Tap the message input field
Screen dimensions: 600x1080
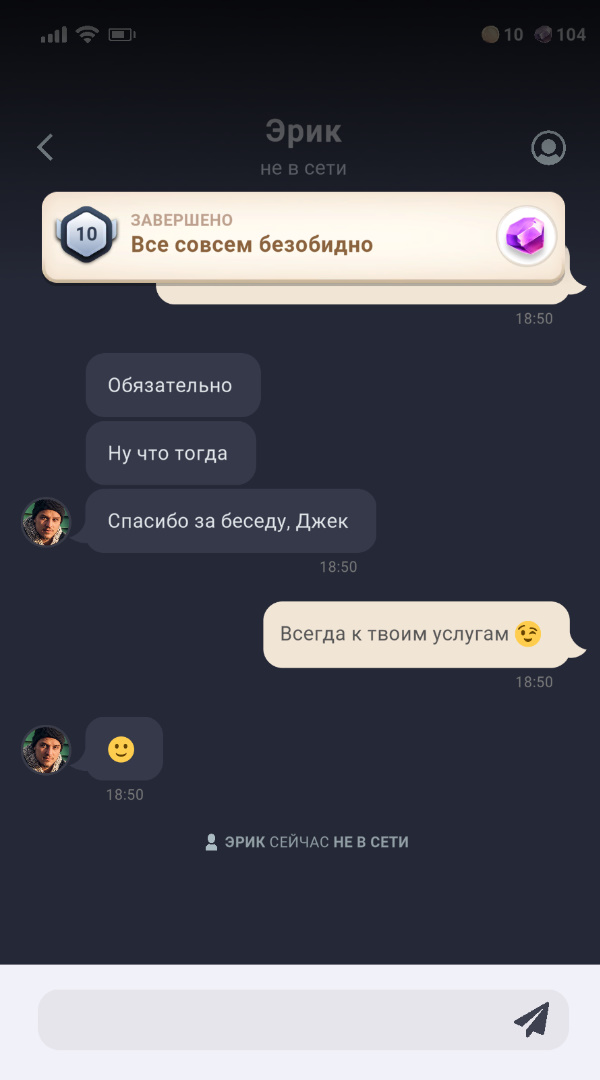pos(270,1020)
